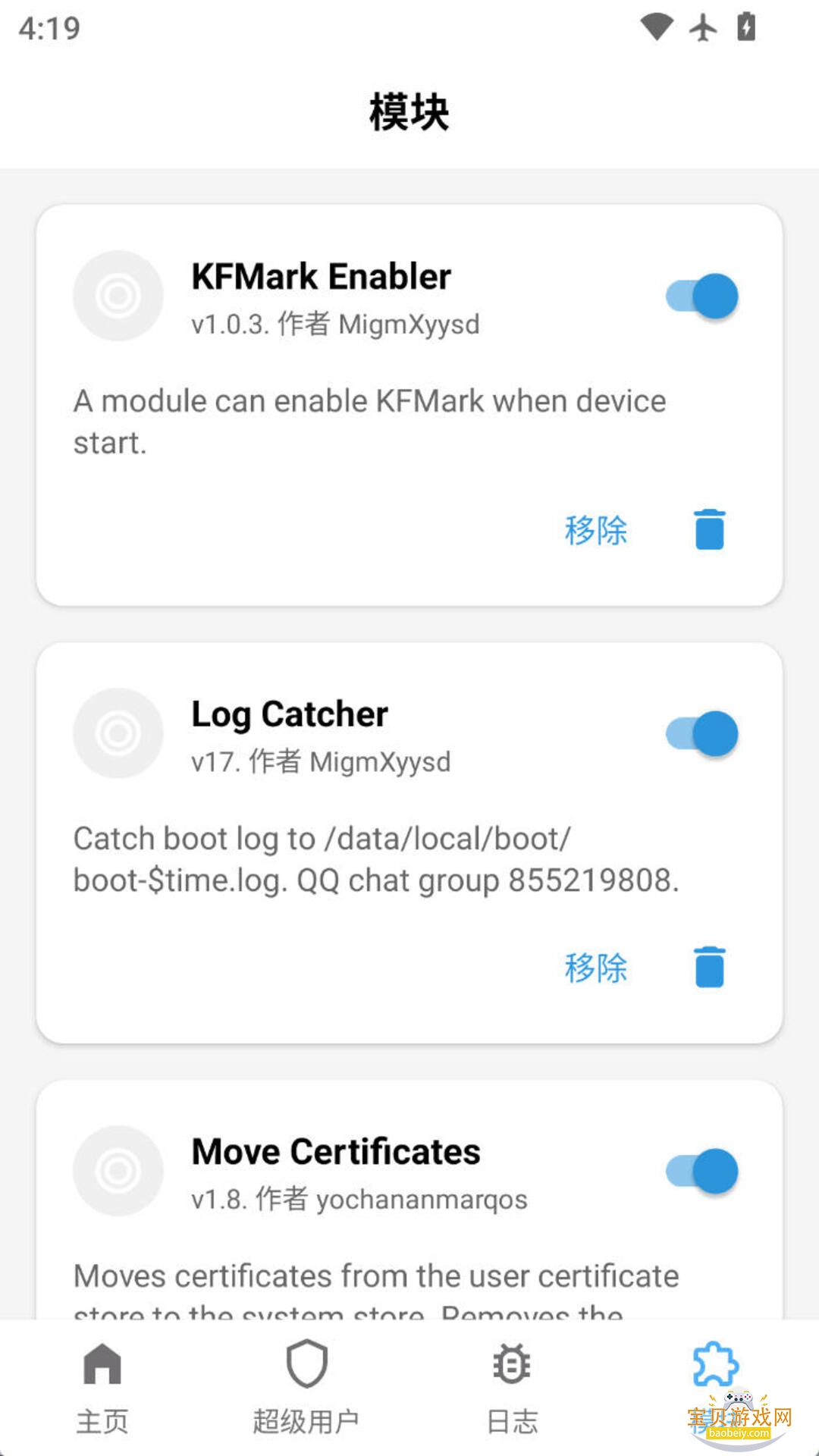Open the 超级用户 tab

[306, 1388]
